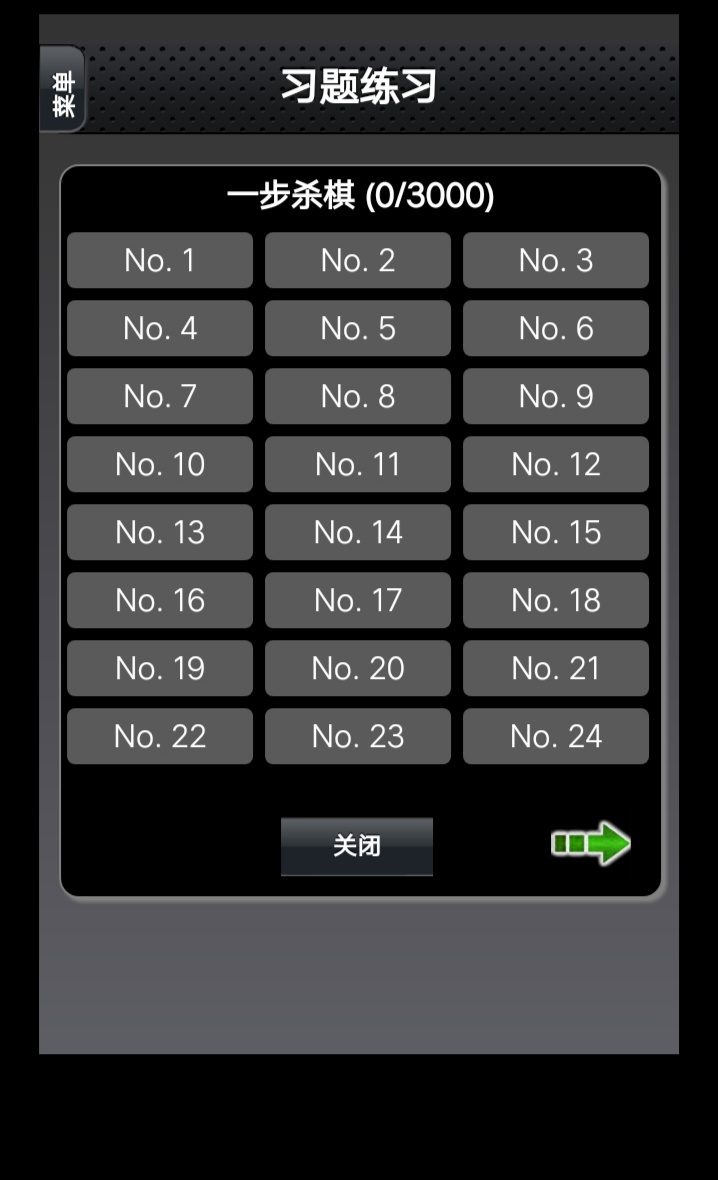718x1180 pixels.
Task: Open puzzle No. 5
Action: click(357, 328)
